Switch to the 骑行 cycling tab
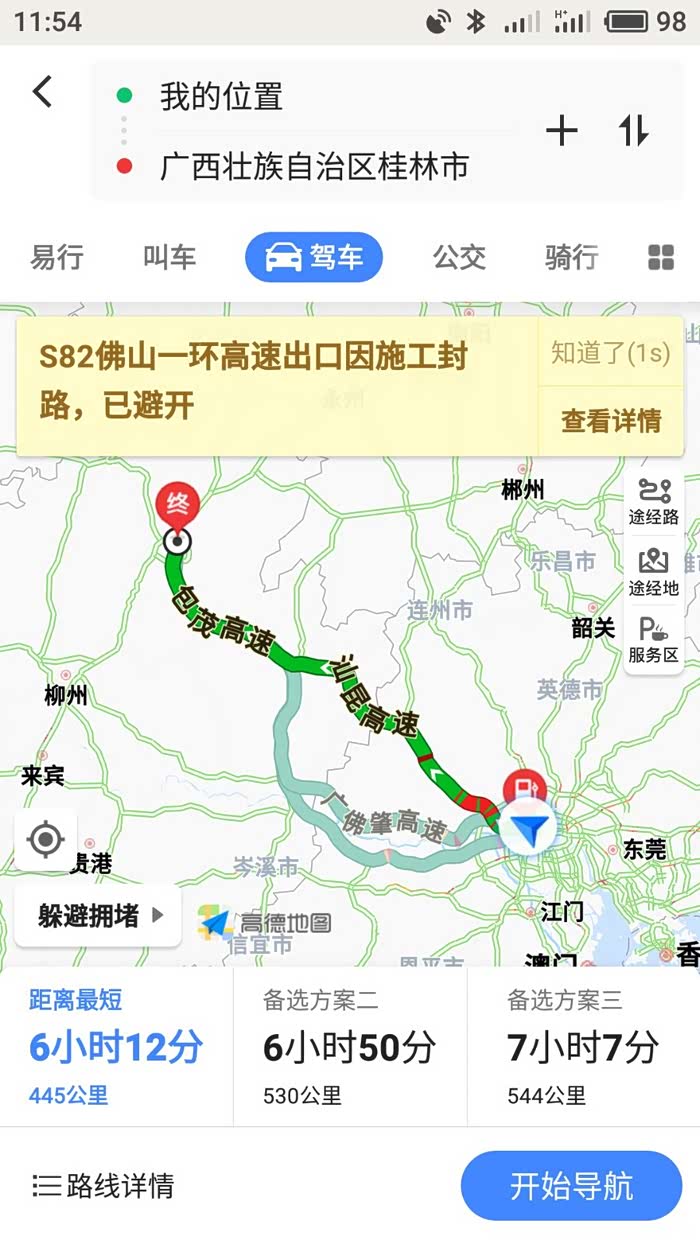 571,257
